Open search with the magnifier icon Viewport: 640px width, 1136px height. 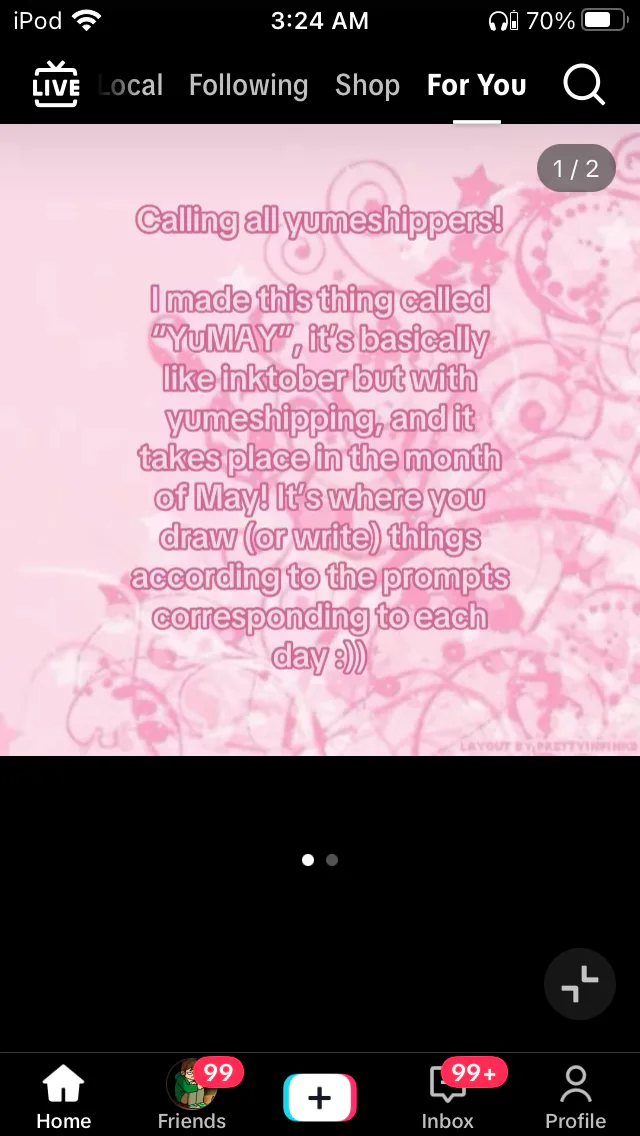[584, 85]
